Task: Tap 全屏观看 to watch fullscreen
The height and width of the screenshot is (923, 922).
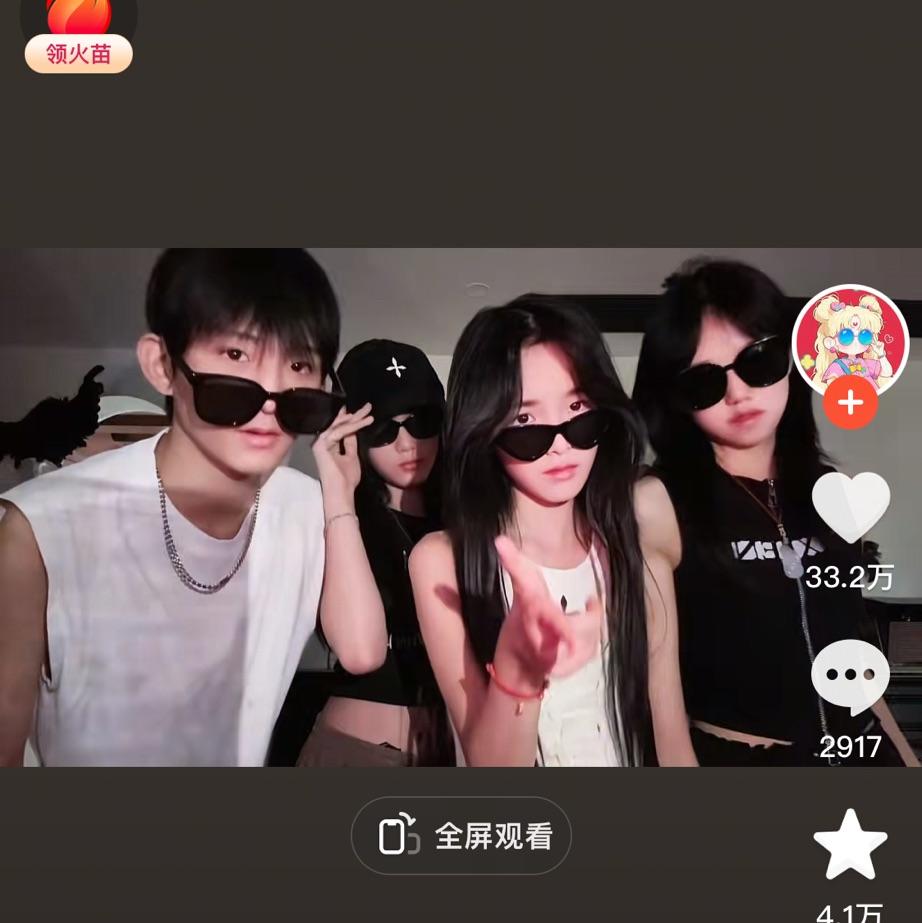Action: coord(461,836)
